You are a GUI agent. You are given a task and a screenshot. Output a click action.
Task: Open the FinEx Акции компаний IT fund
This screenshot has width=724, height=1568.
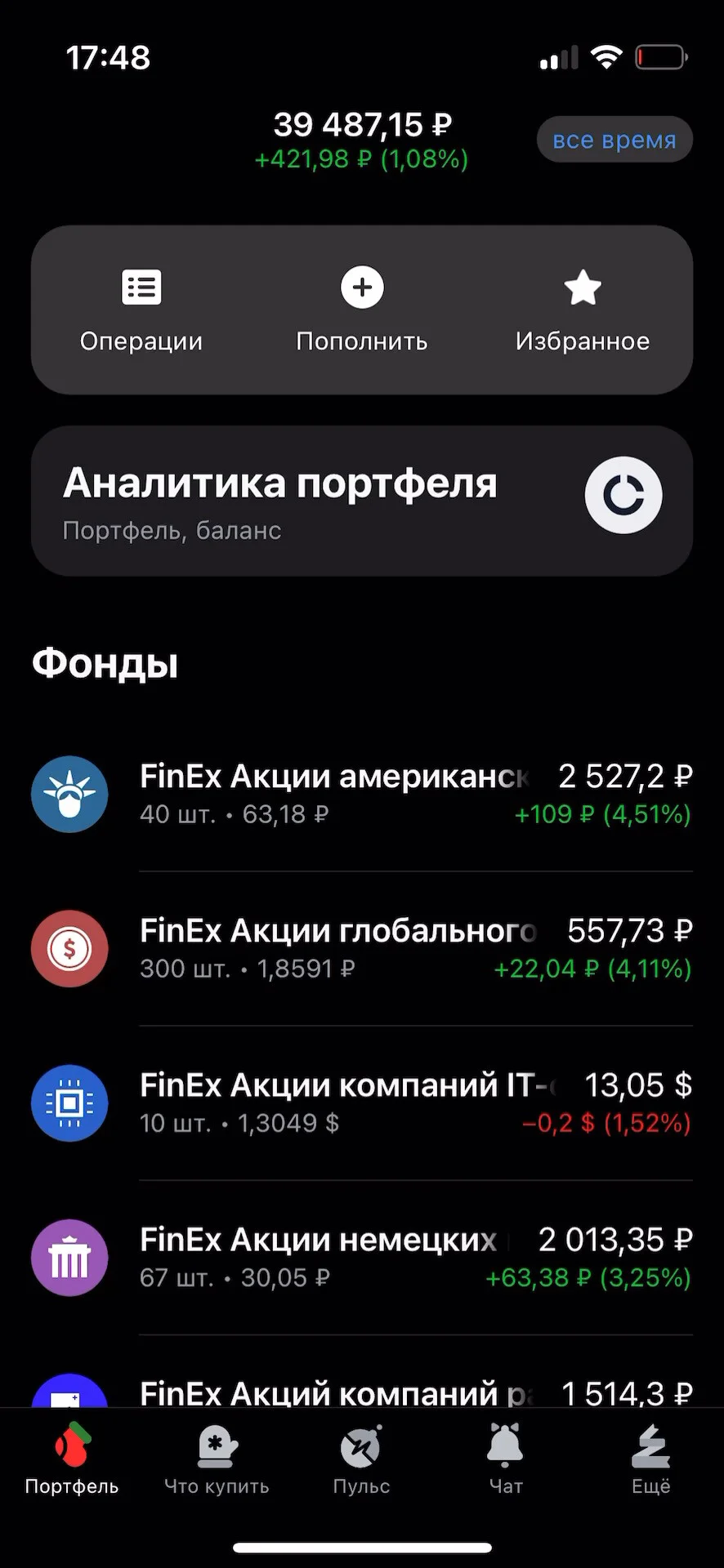362,1102
